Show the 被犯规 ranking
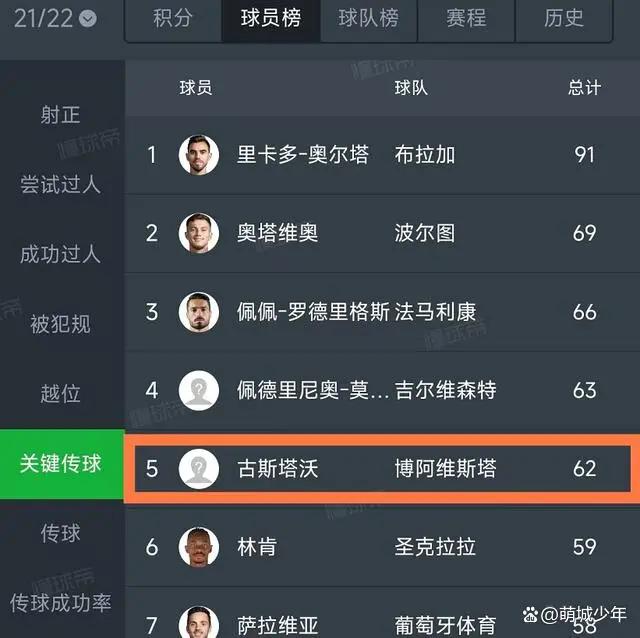Viewport: 640px width, 638px height. 60,324
